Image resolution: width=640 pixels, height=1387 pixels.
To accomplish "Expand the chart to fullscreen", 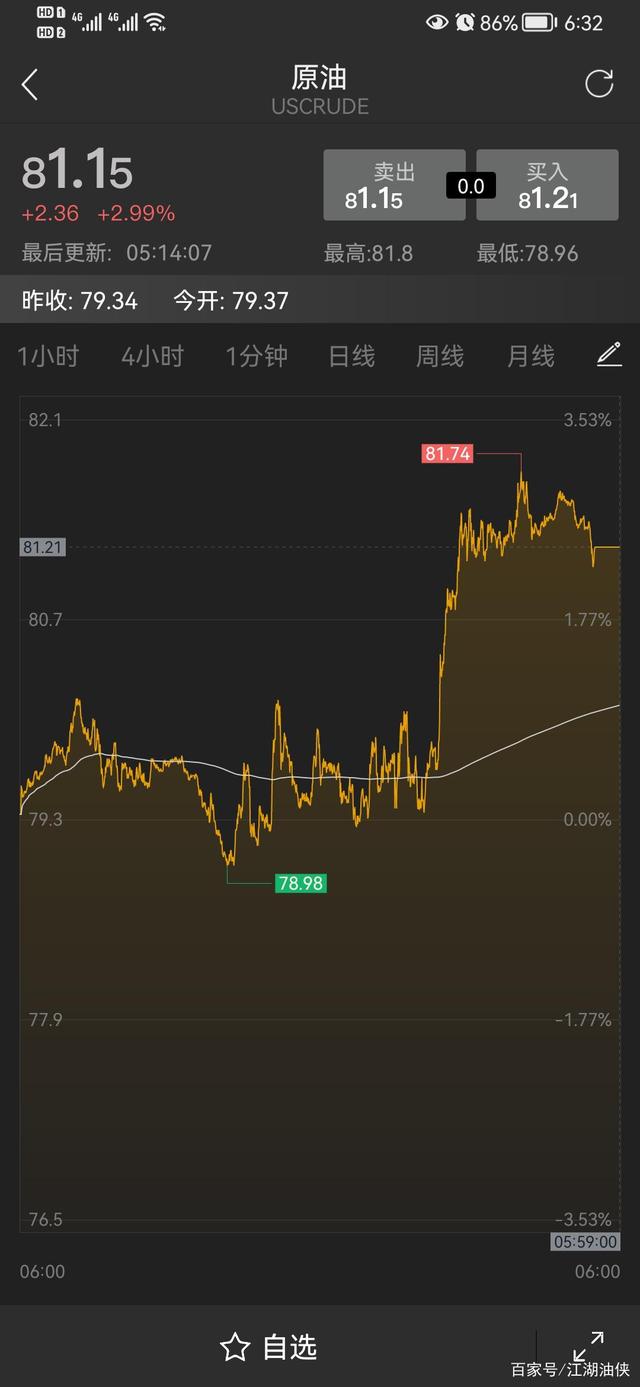I will click(589, 1345).
